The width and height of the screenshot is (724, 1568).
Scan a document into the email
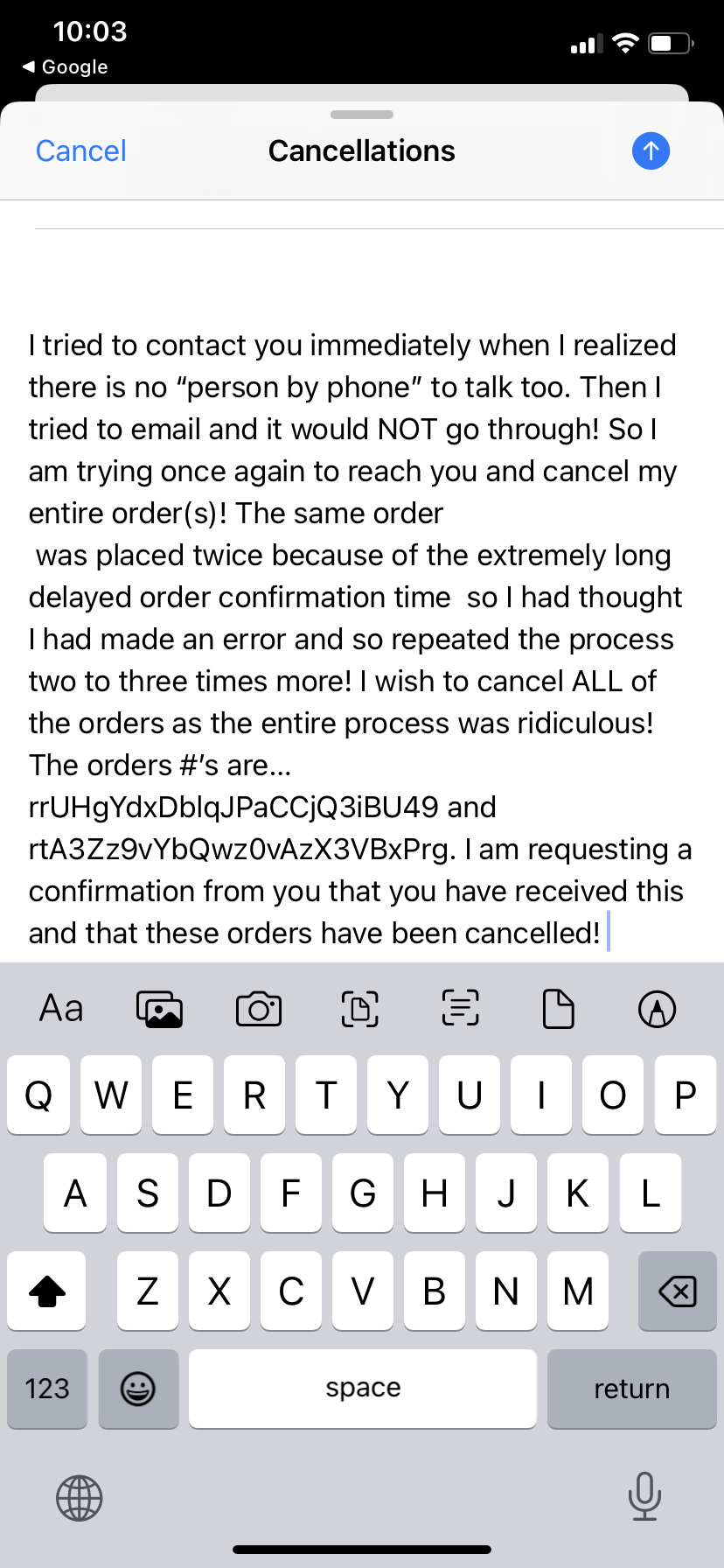pos(359,1009)
